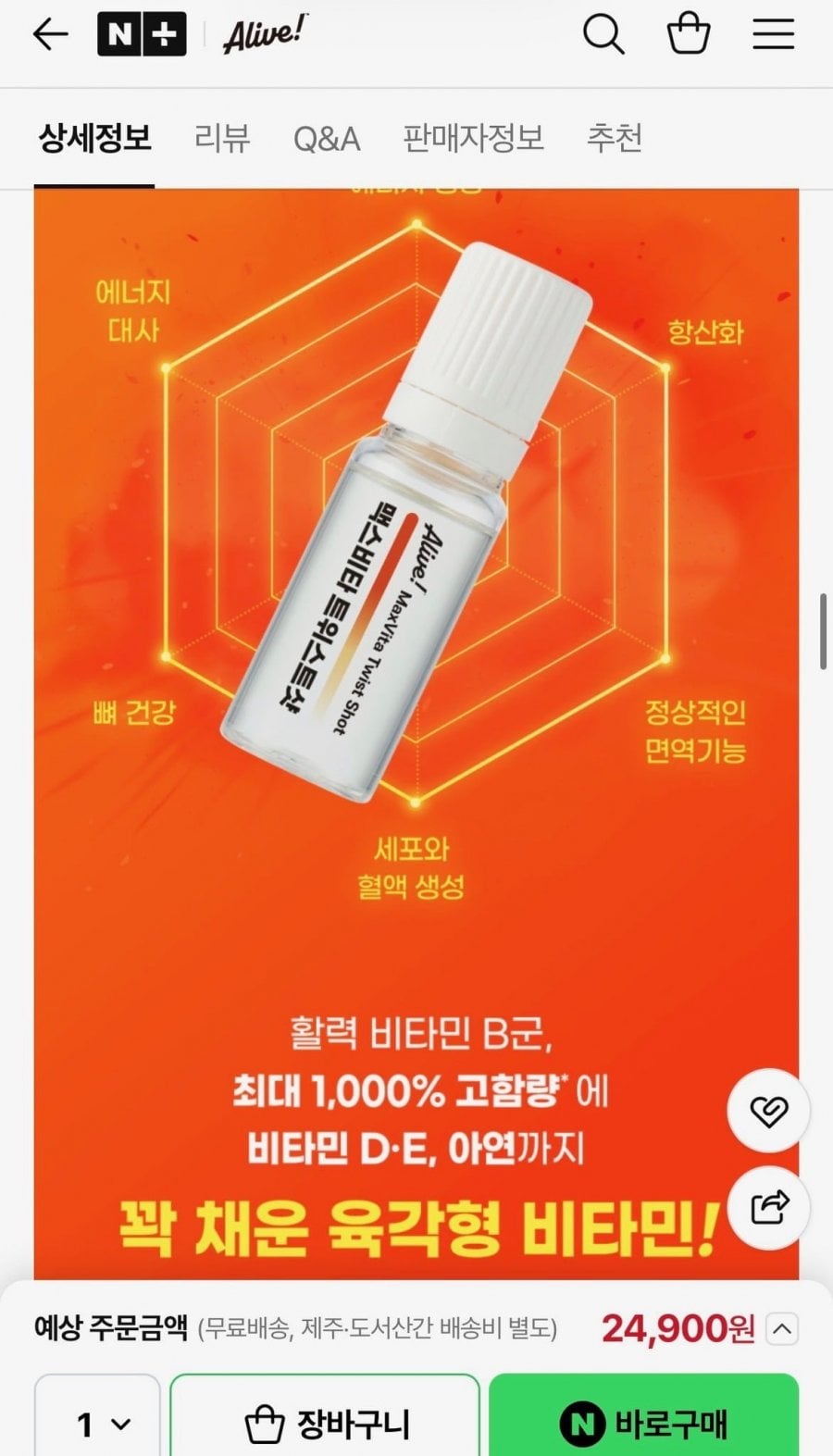Switch to the 판매자정보 tab

pos(473,139)
